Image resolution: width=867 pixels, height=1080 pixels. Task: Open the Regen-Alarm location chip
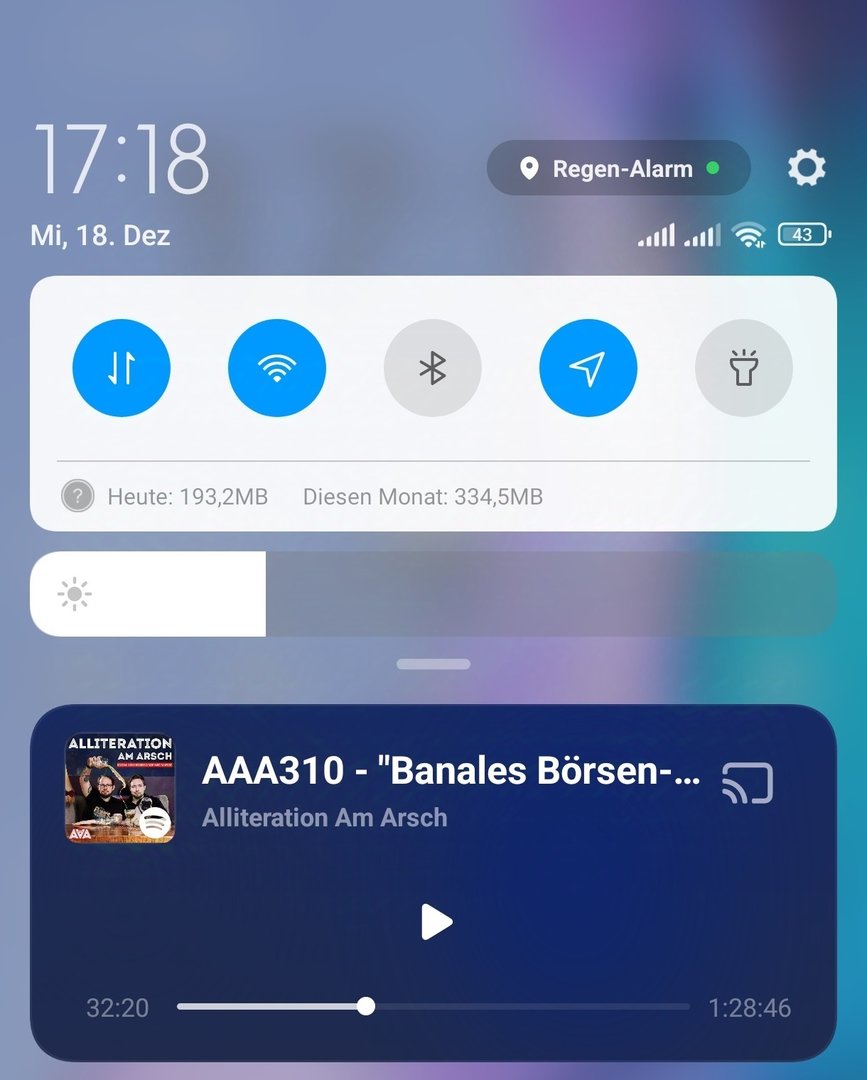(618, 168)
